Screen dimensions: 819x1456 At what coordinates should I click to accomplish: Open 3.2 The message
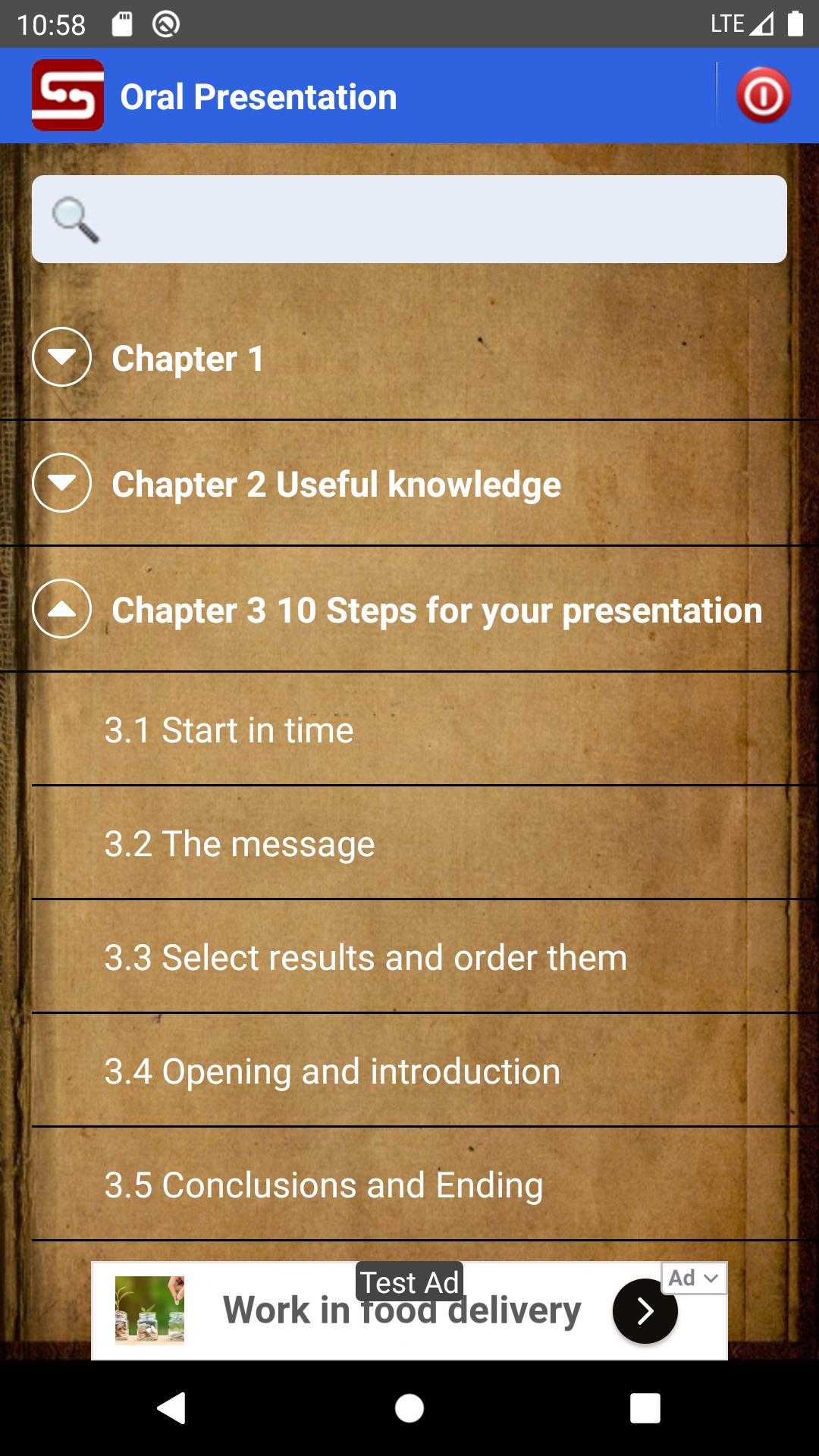(x=425, y=843)
